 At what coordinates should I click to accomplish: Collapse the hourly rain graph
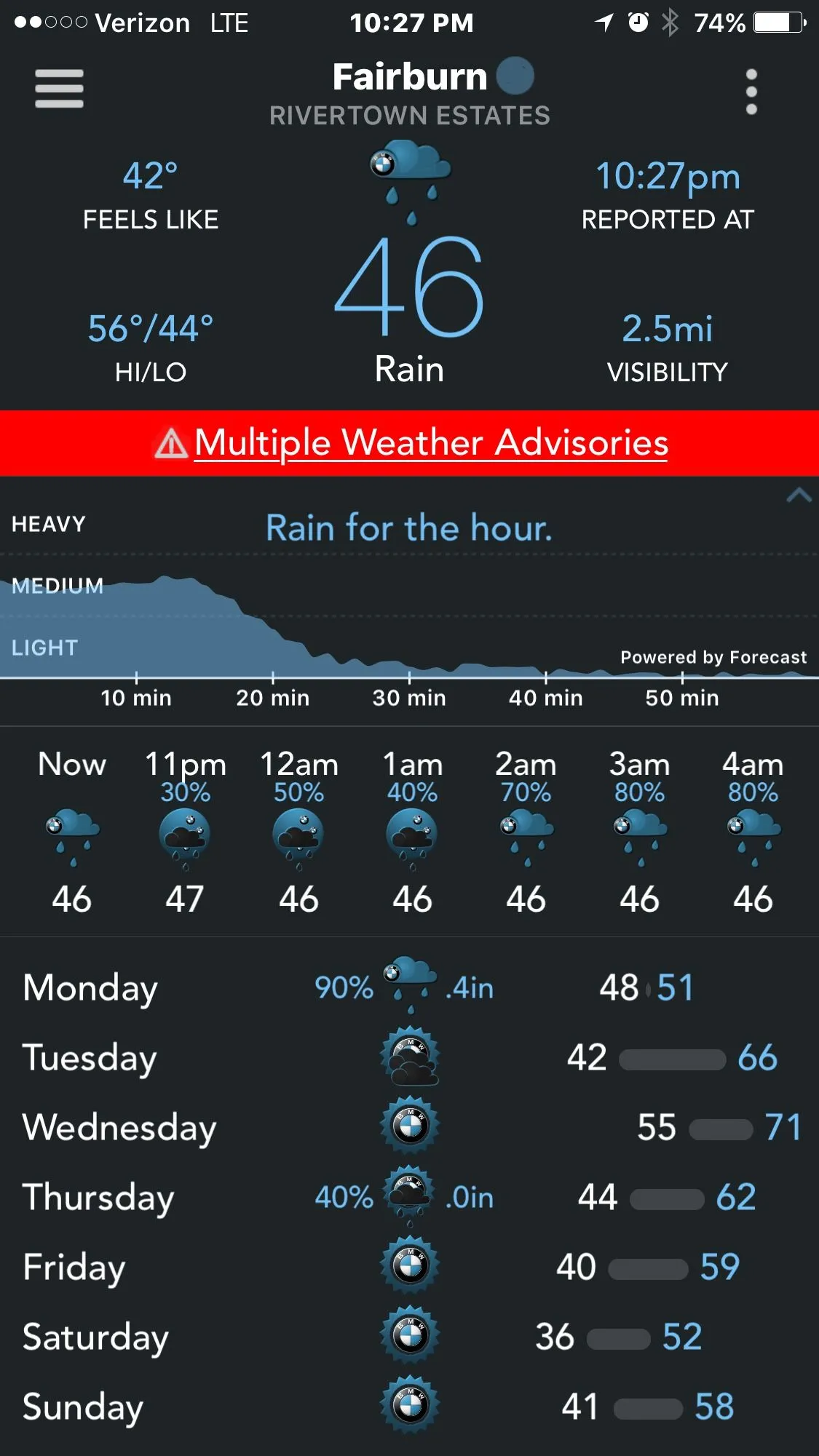pyautogui.click(x=799, y=496)
